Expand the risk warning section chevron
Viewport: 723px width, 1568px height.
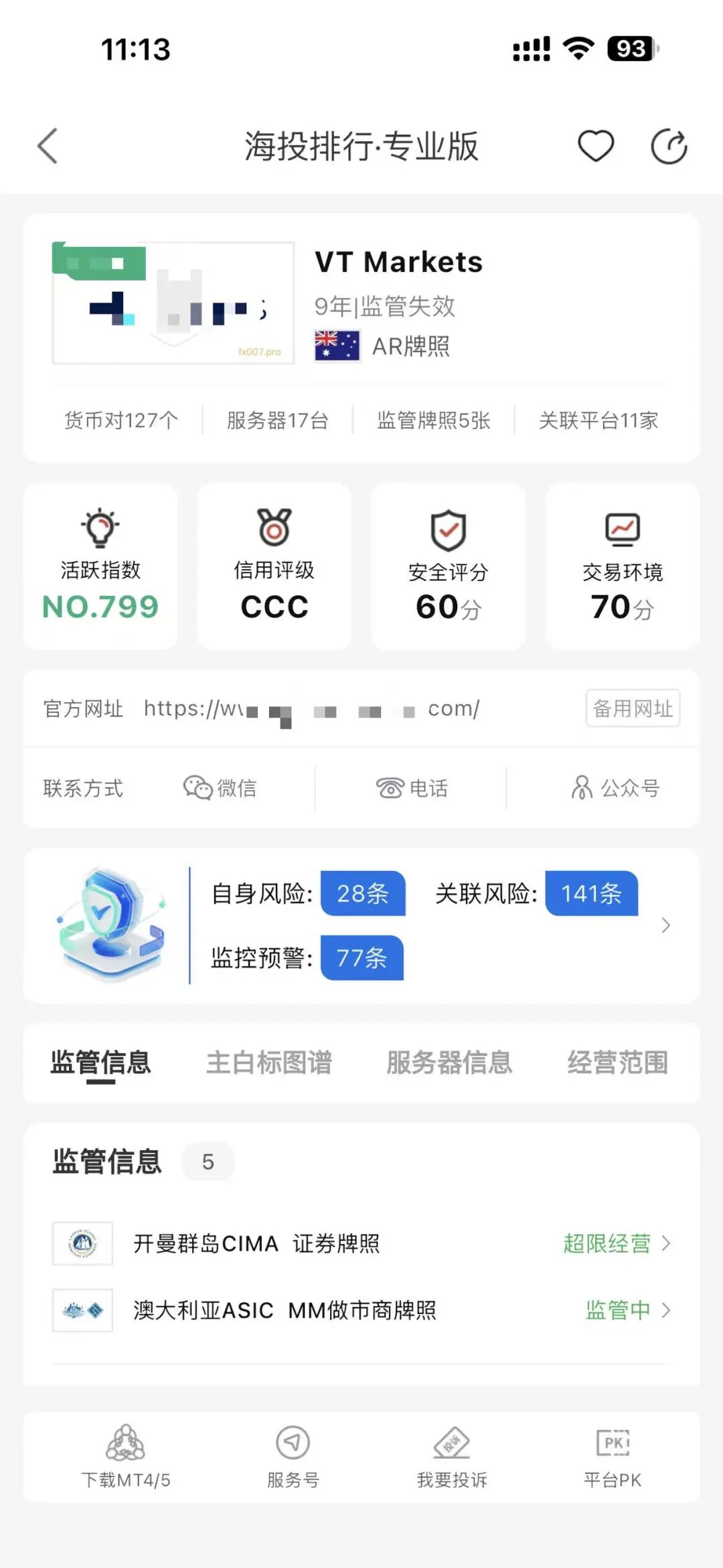tap(667, 926)
